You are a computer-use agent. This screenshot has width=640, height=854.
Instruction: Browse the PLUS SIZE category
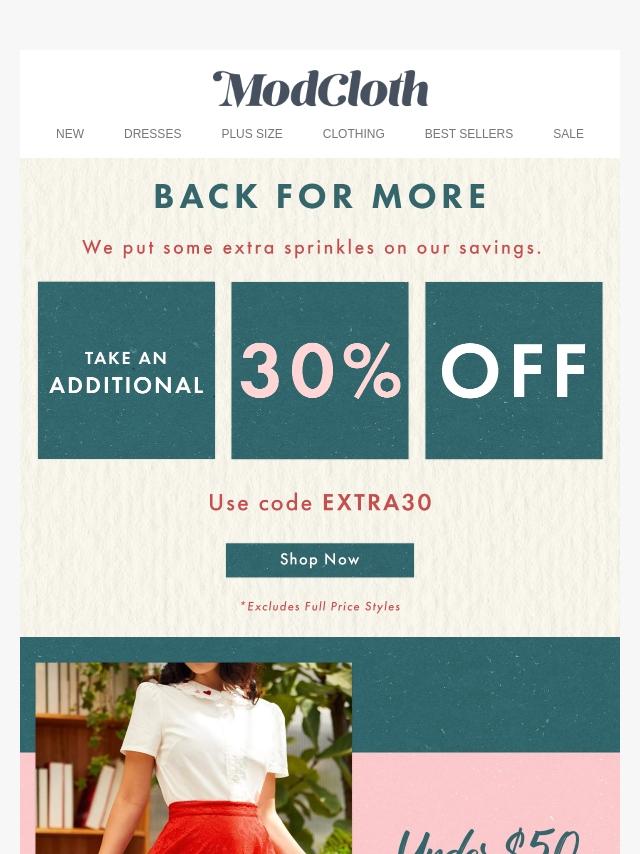(x=252, y=134)
